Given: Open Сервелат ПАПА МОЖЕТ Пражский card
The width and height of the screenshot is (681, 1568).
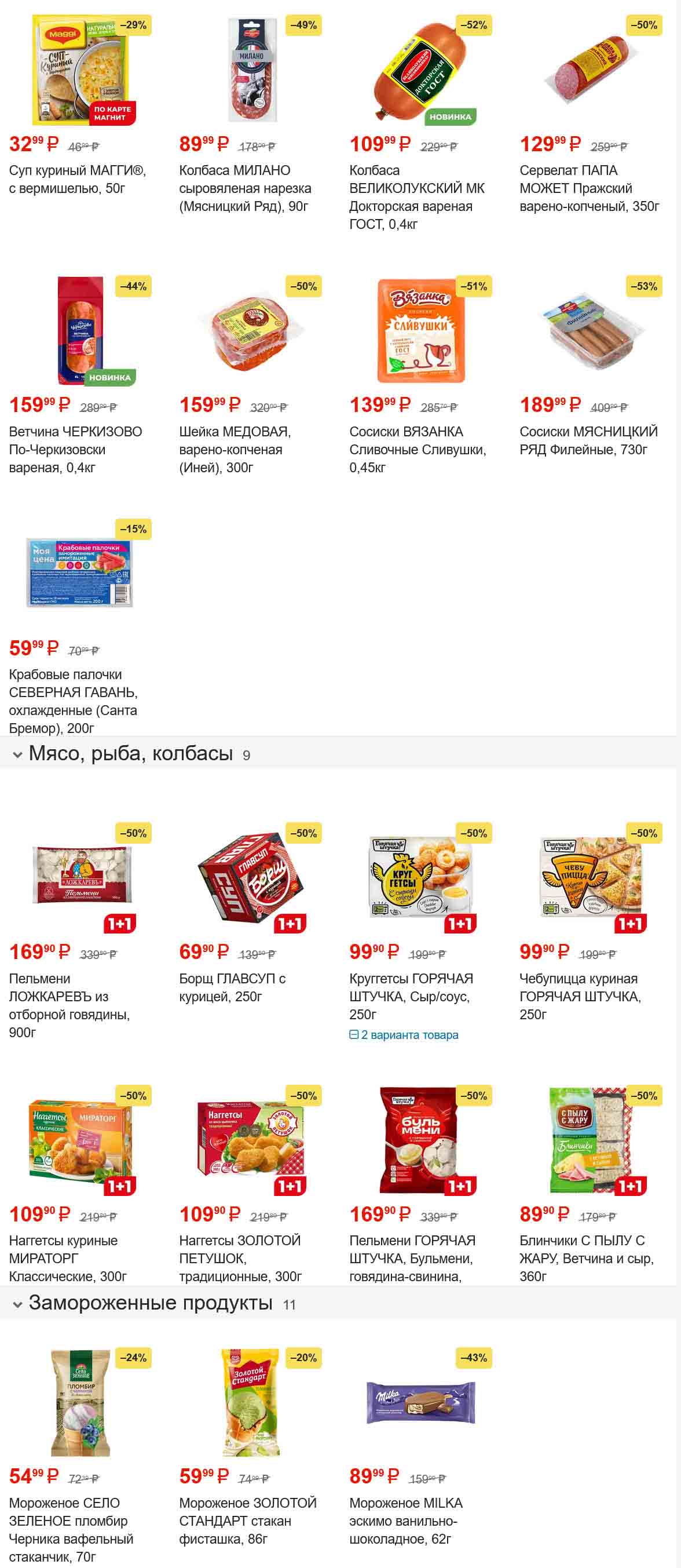Looking at the screenshot, I should tap(588, 188).
